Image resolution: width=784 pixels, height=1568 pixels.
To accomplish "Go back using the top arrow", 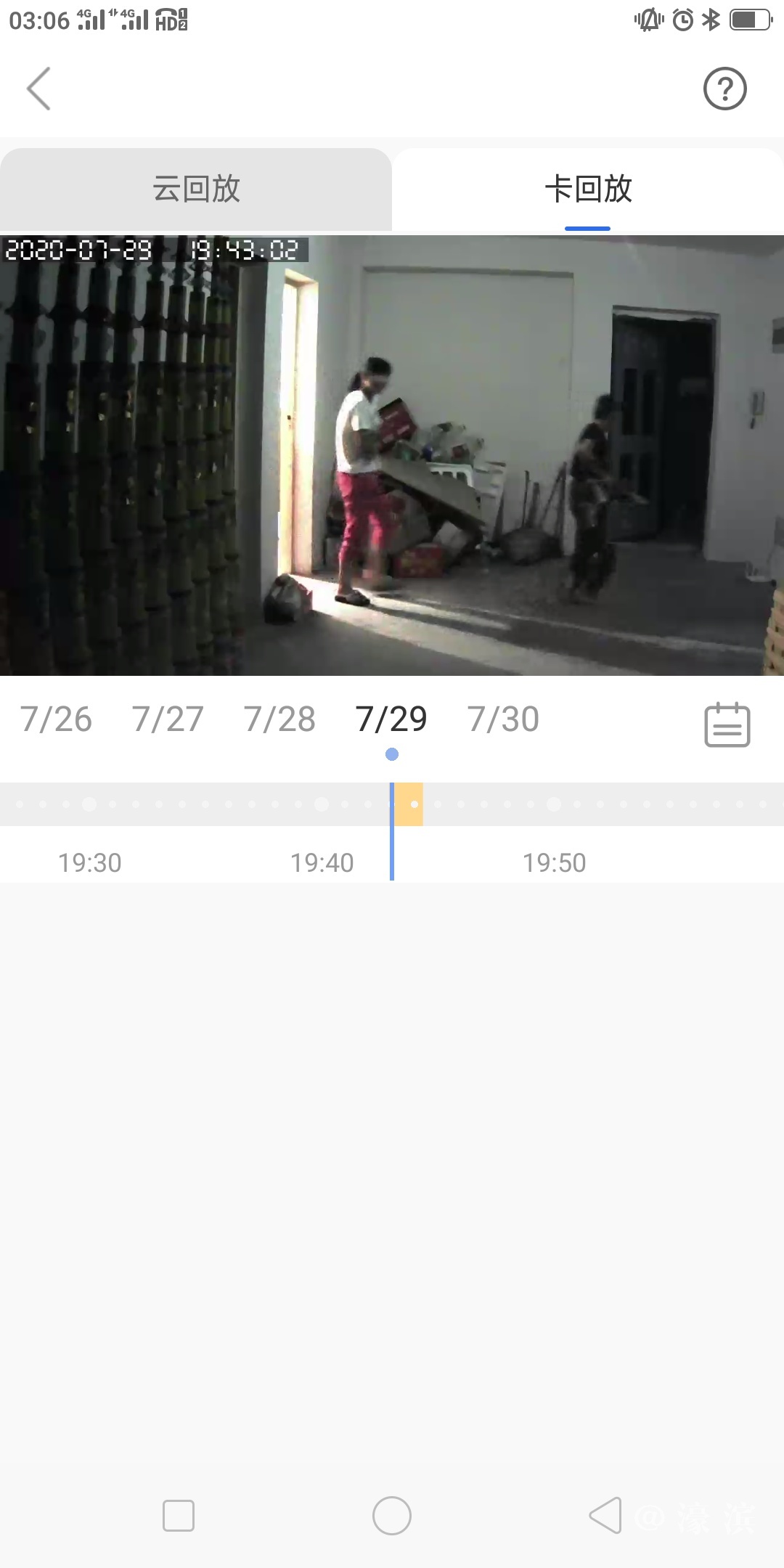I will 39,89.
